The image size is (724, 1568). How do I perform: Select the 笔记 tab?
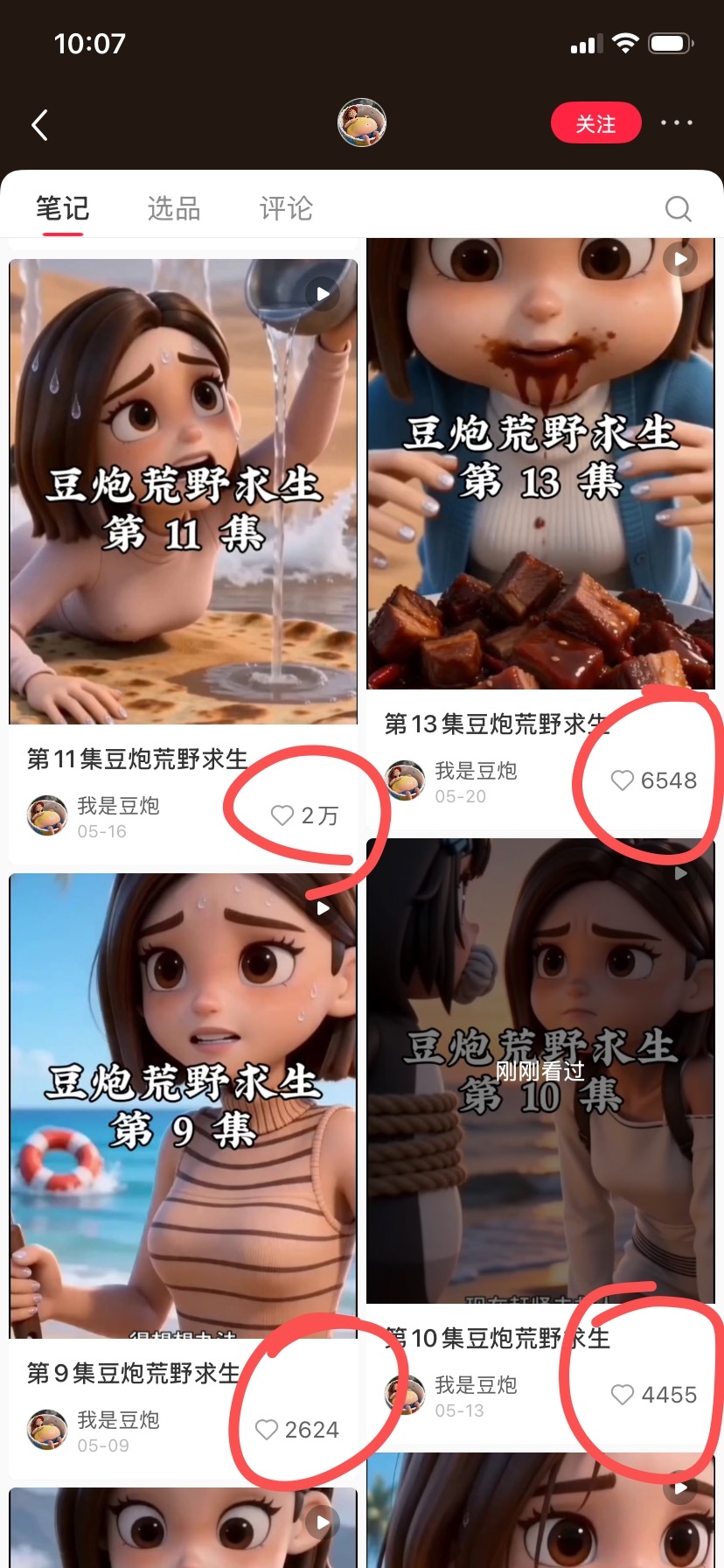point(62,208)
